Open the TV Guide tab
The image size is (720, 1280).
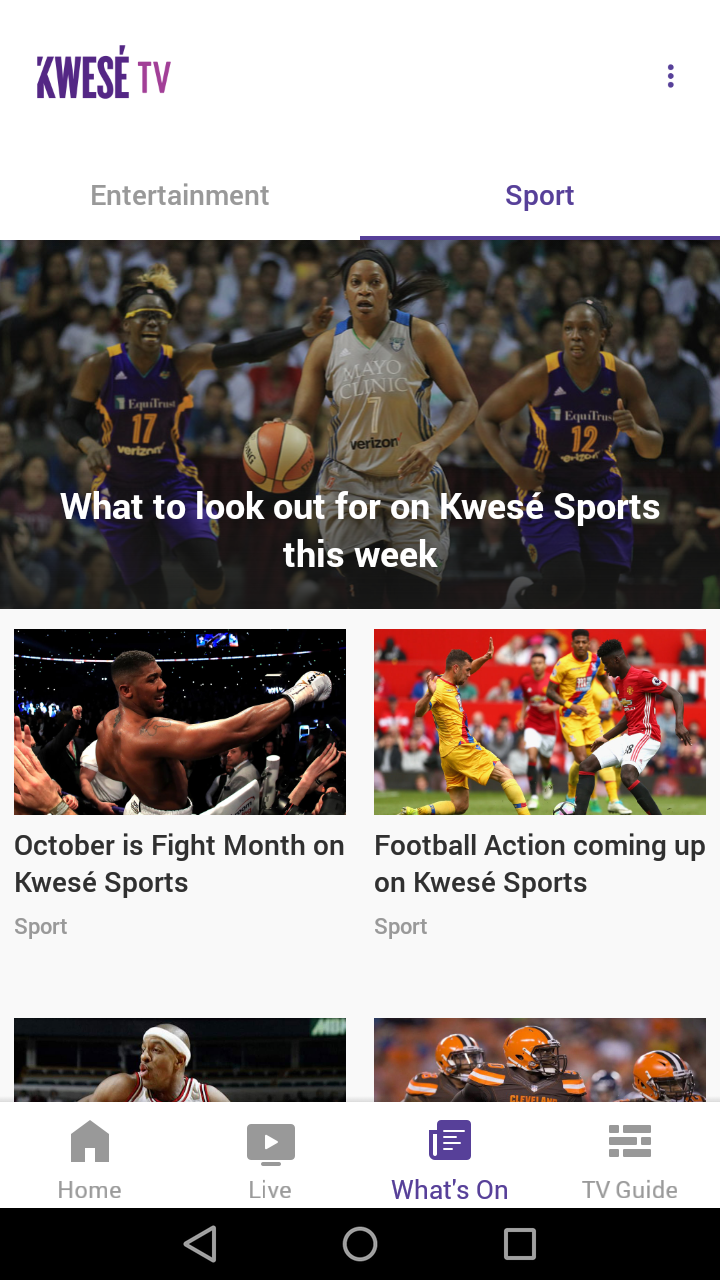click(630, 1160)
